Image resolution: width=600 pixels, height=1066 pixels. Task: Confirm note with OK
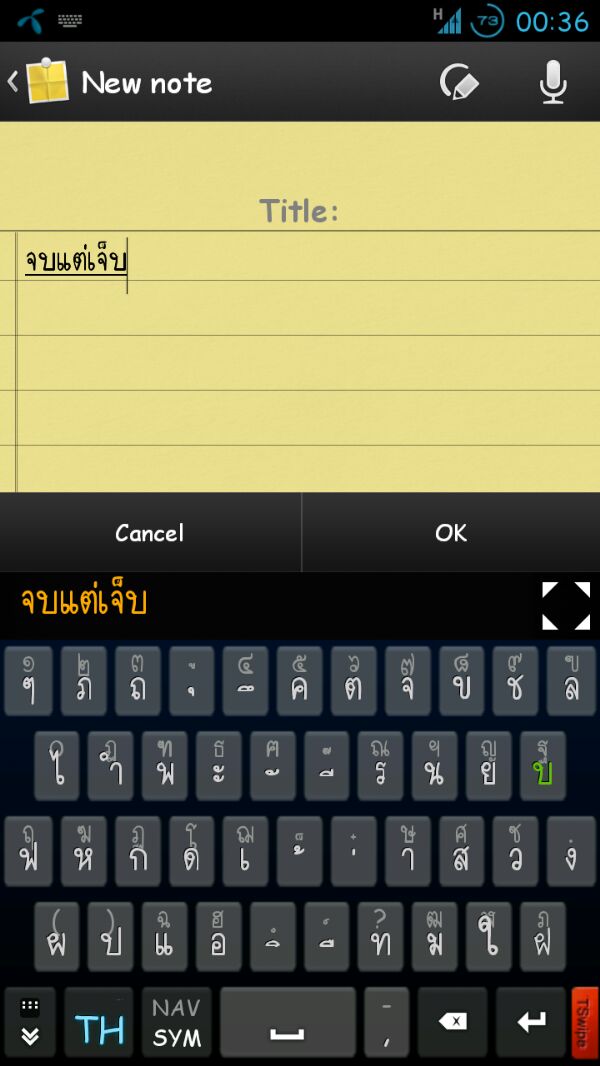click(x=451, y=533)
